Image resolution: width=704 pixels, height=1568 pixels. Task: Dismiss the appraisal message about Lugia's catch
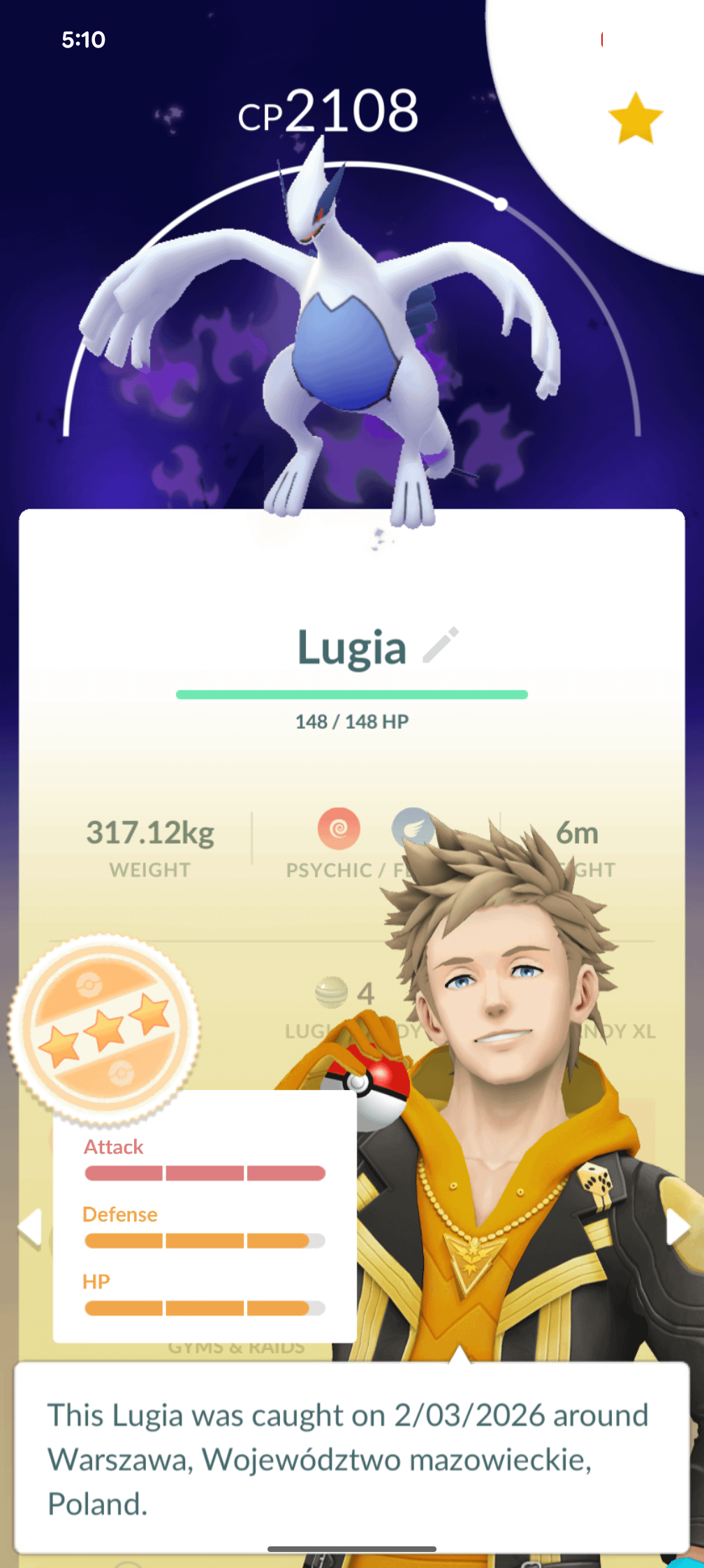[x=351, y=1459]
